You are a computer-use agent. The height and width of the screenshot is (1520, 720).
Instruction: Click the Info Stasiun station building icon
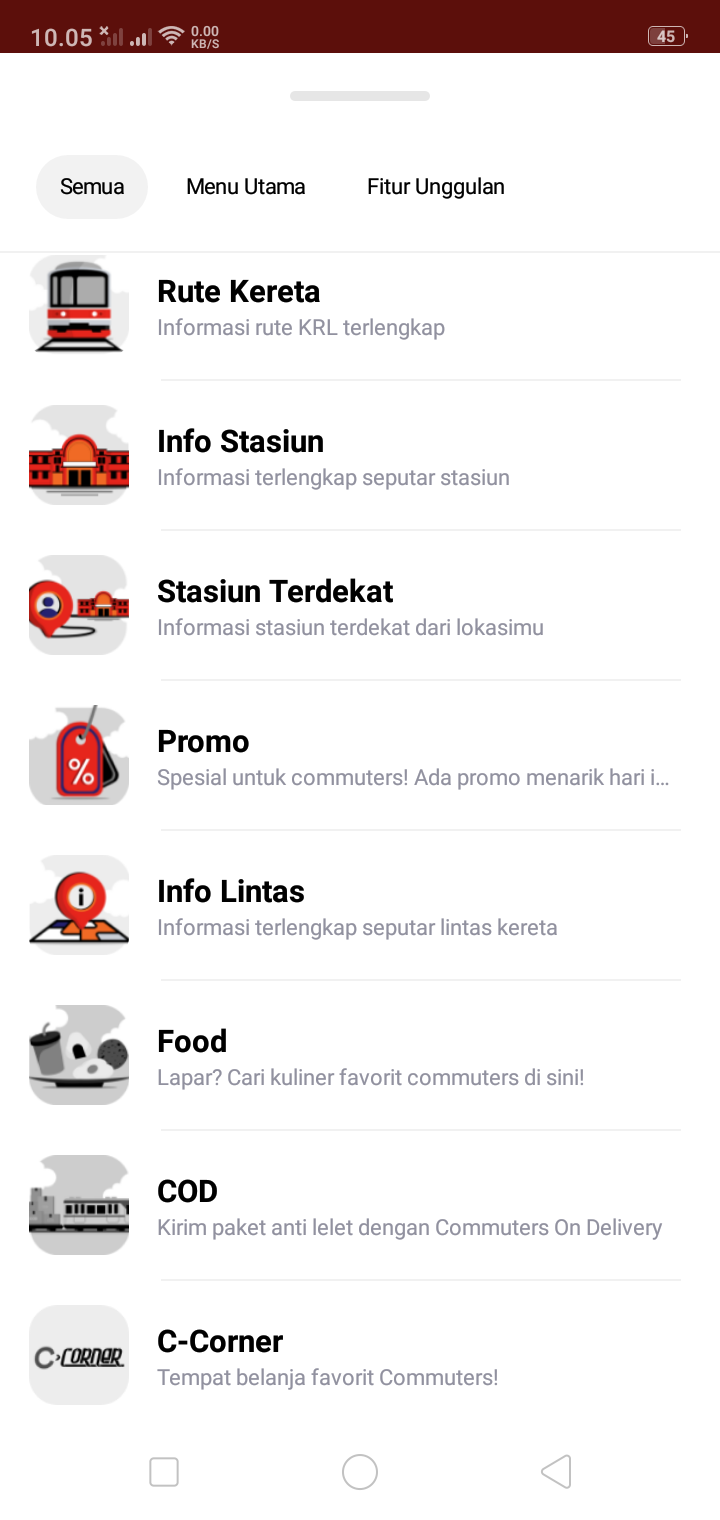[78, 455]
